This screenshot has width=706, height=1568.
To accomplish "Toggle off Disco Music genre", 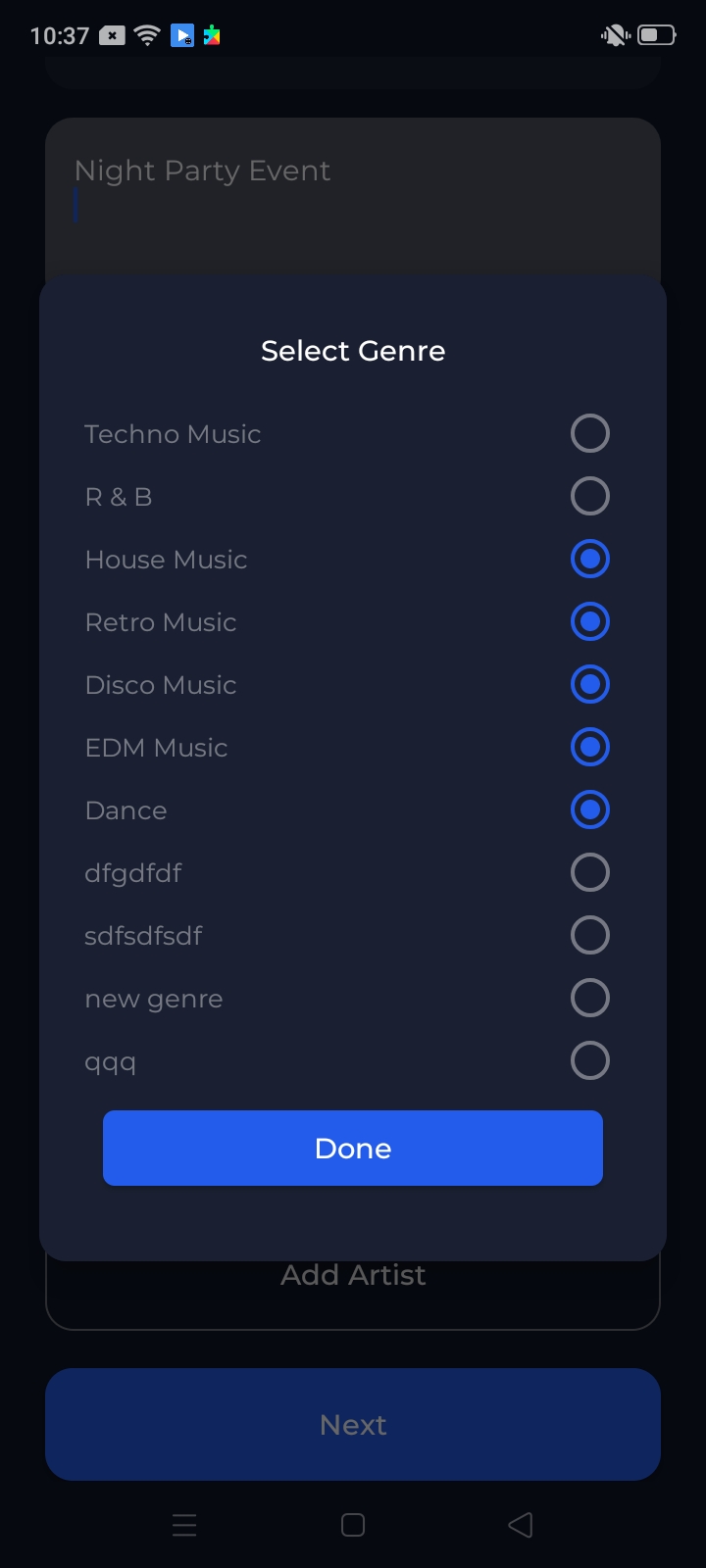I will (589, 684).
